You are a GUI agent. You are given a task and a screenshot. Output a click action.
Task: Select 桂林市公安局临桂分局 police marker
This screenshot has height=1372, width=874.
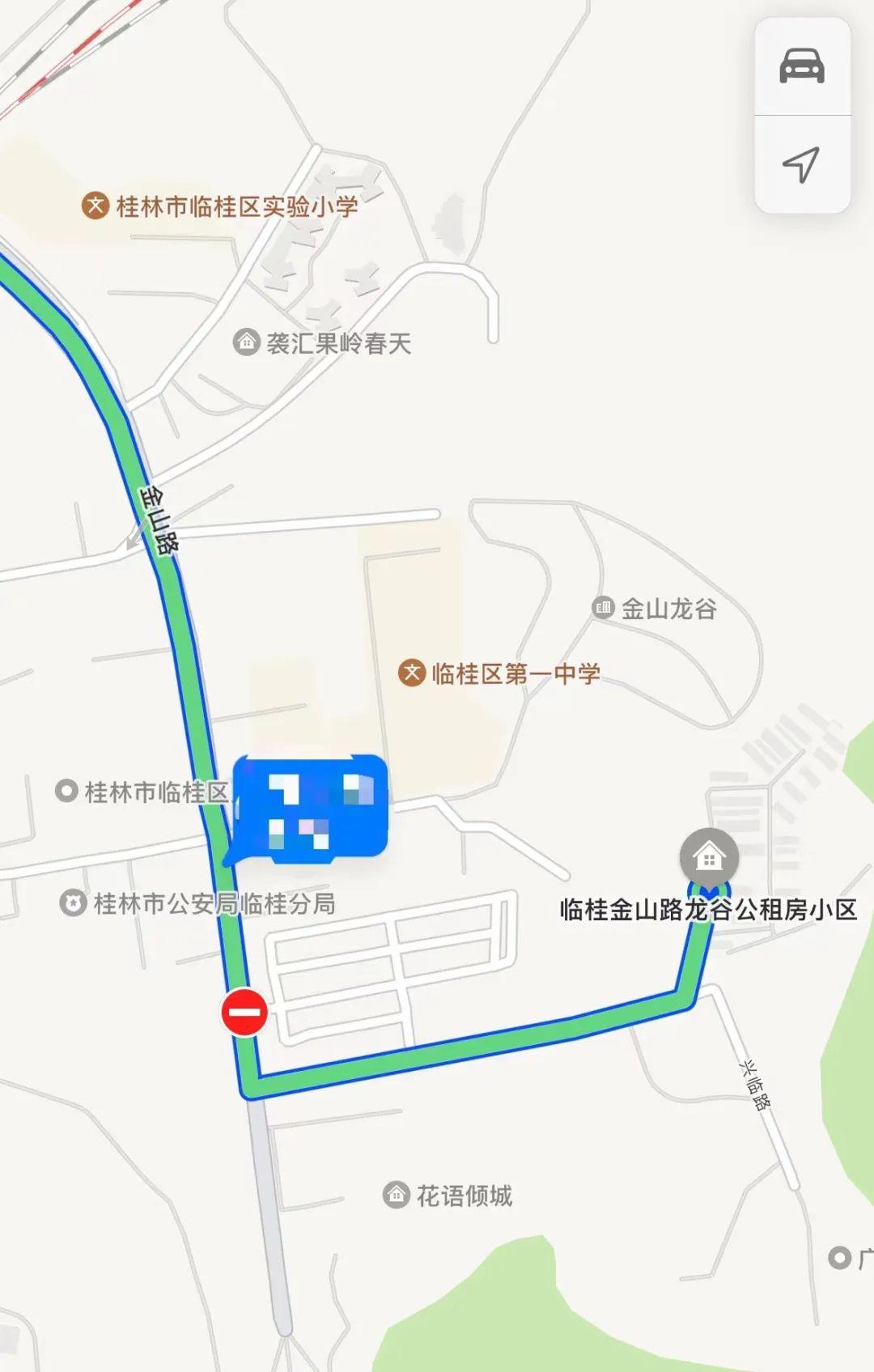[x=74, y=903]
